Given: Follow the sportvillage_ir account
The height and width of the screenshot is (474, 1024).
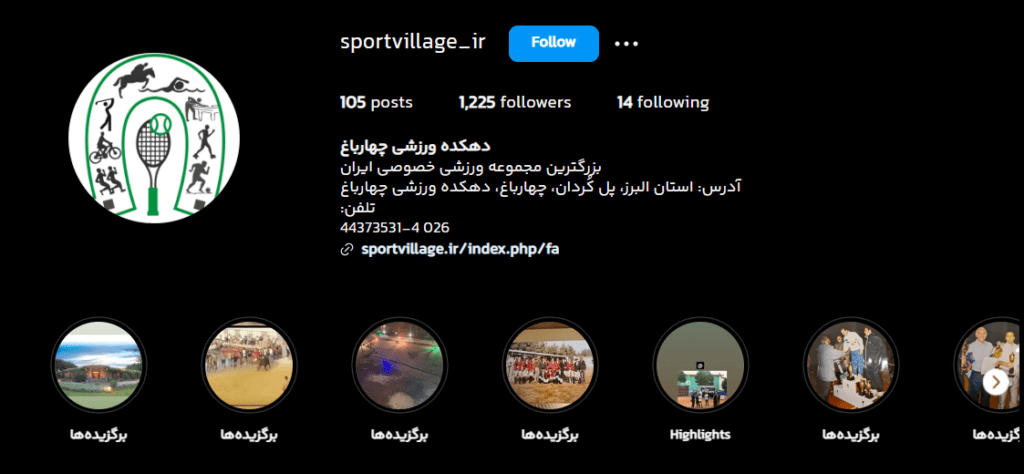Looking at the screenshot, I should [553, 43].
